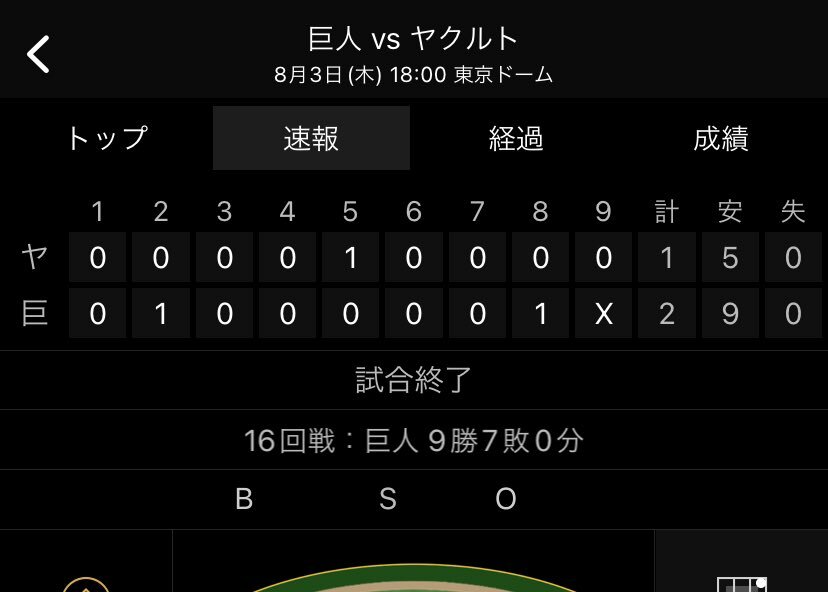828x592 pixels.
Task: Select the 速報 tab
Action: click(x=311, y=138)
